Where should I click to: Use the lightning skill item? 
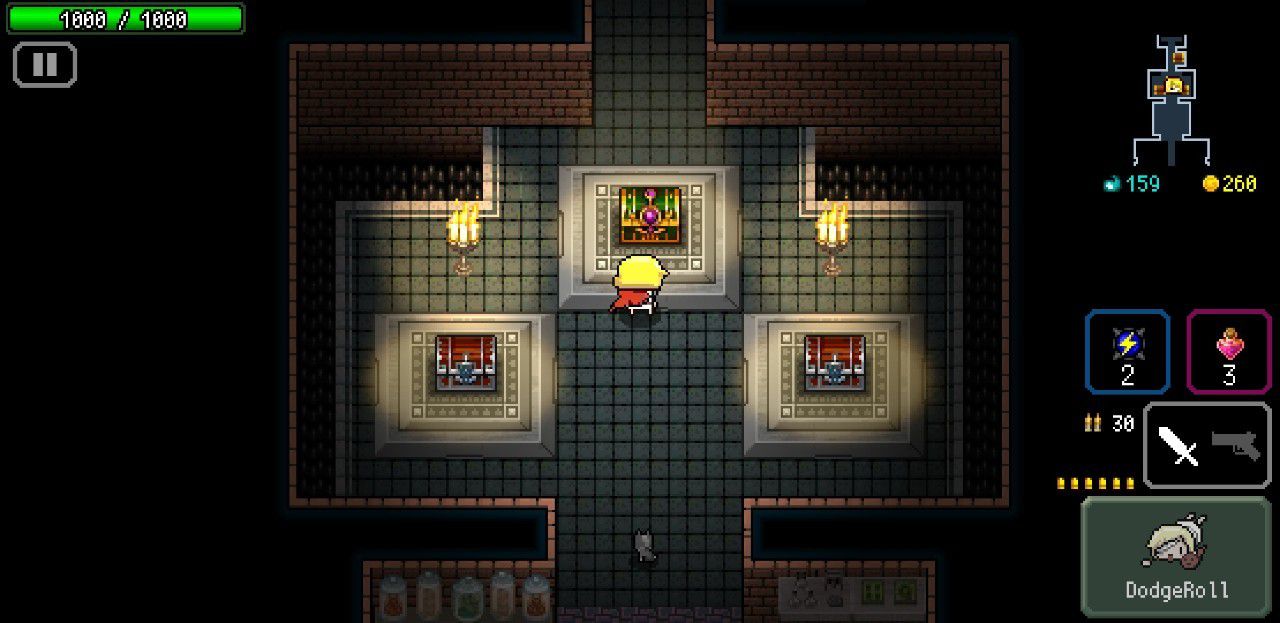coord(1127,351)
